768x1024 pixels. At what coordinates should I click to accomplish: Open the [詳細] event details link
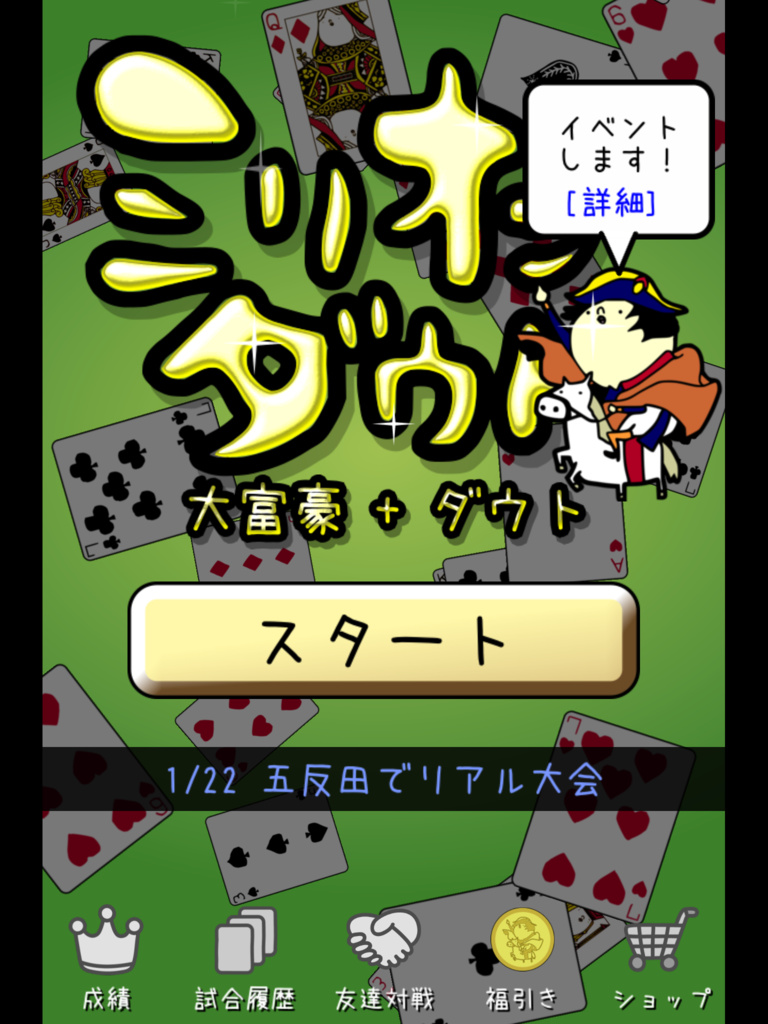click(610, 203)
